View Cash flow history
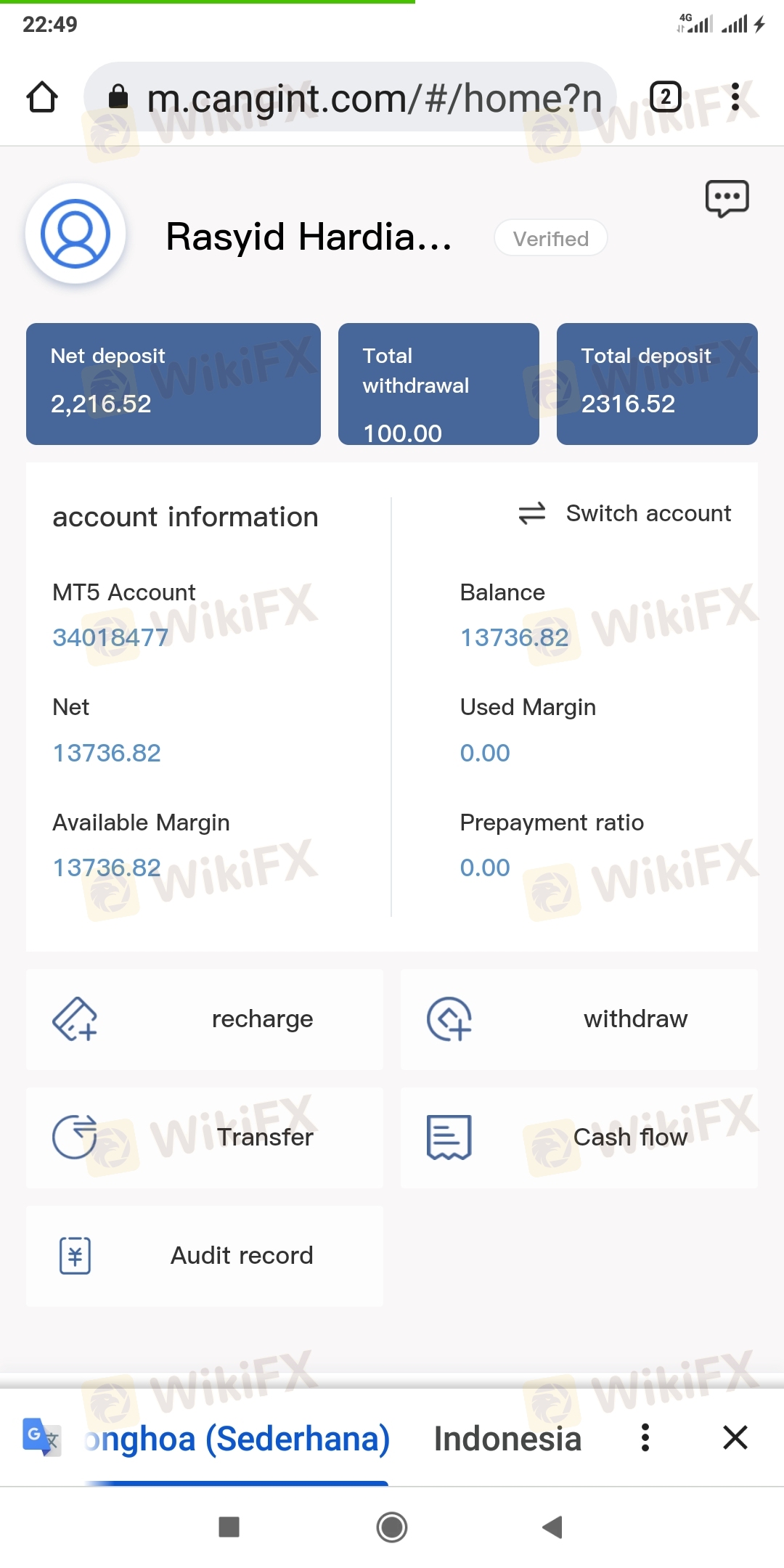Viewport: 784px width, 1568px height. point(579,1138)
